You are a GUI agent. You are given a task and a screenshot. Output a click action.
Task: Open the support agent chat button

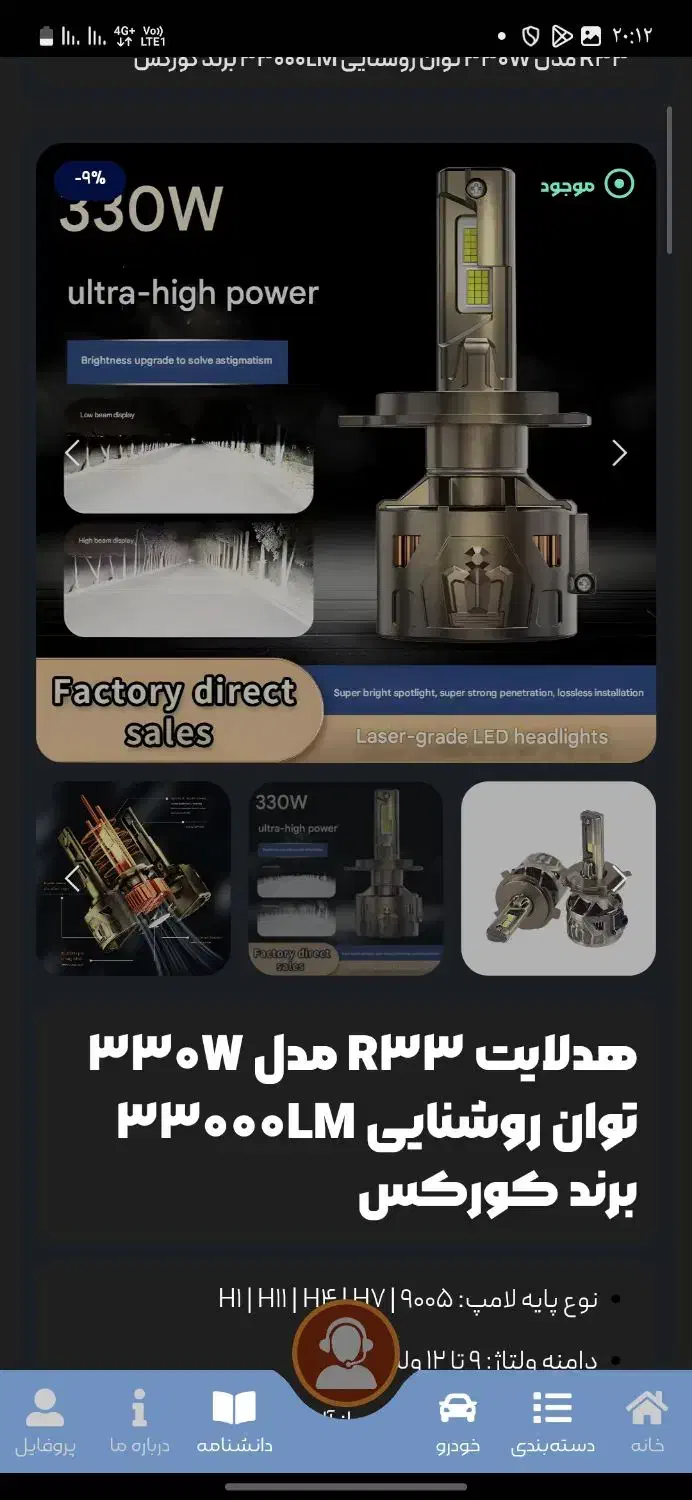(345, 1354)
